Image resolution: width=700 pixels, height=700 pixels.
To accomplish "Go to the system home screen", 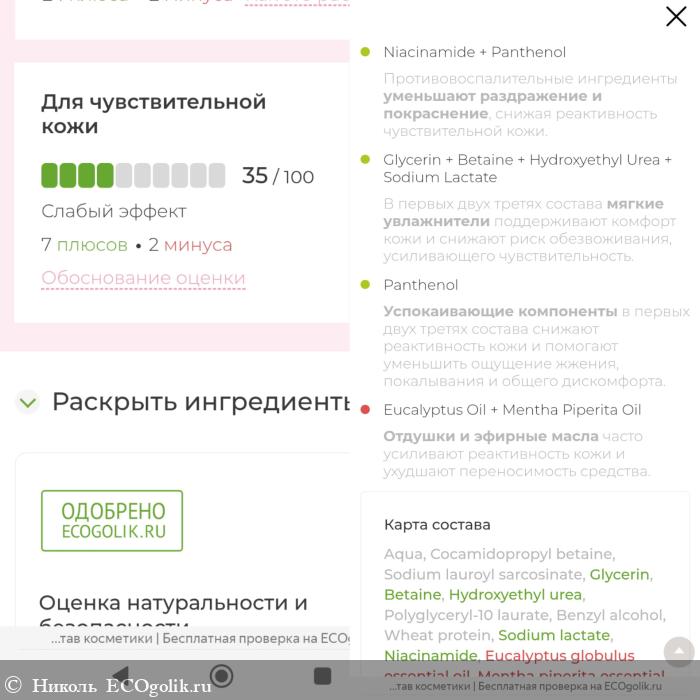I will coord(222,676).
